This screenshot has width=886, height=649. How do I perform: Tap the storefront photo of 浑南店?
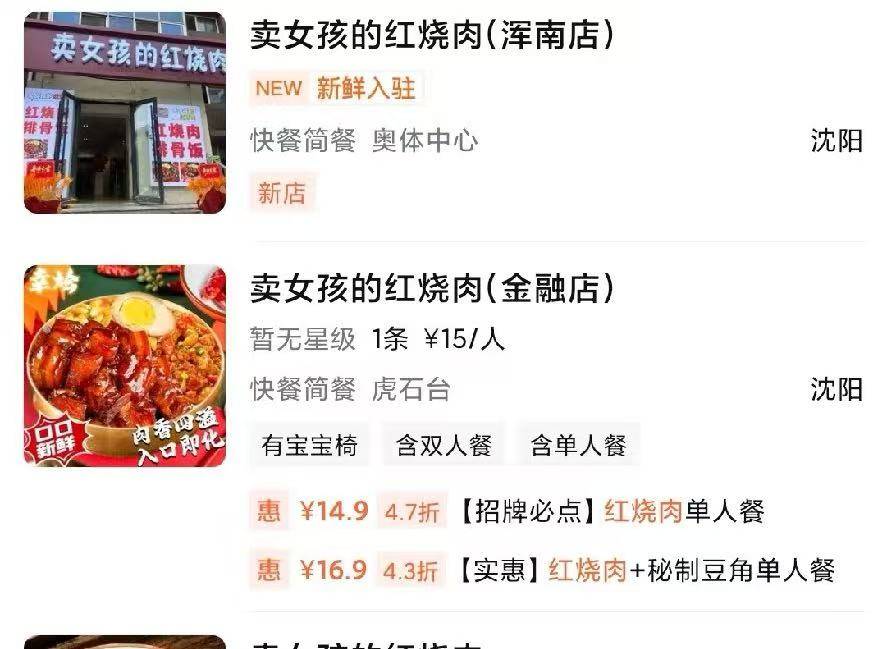tap(125, 113)
